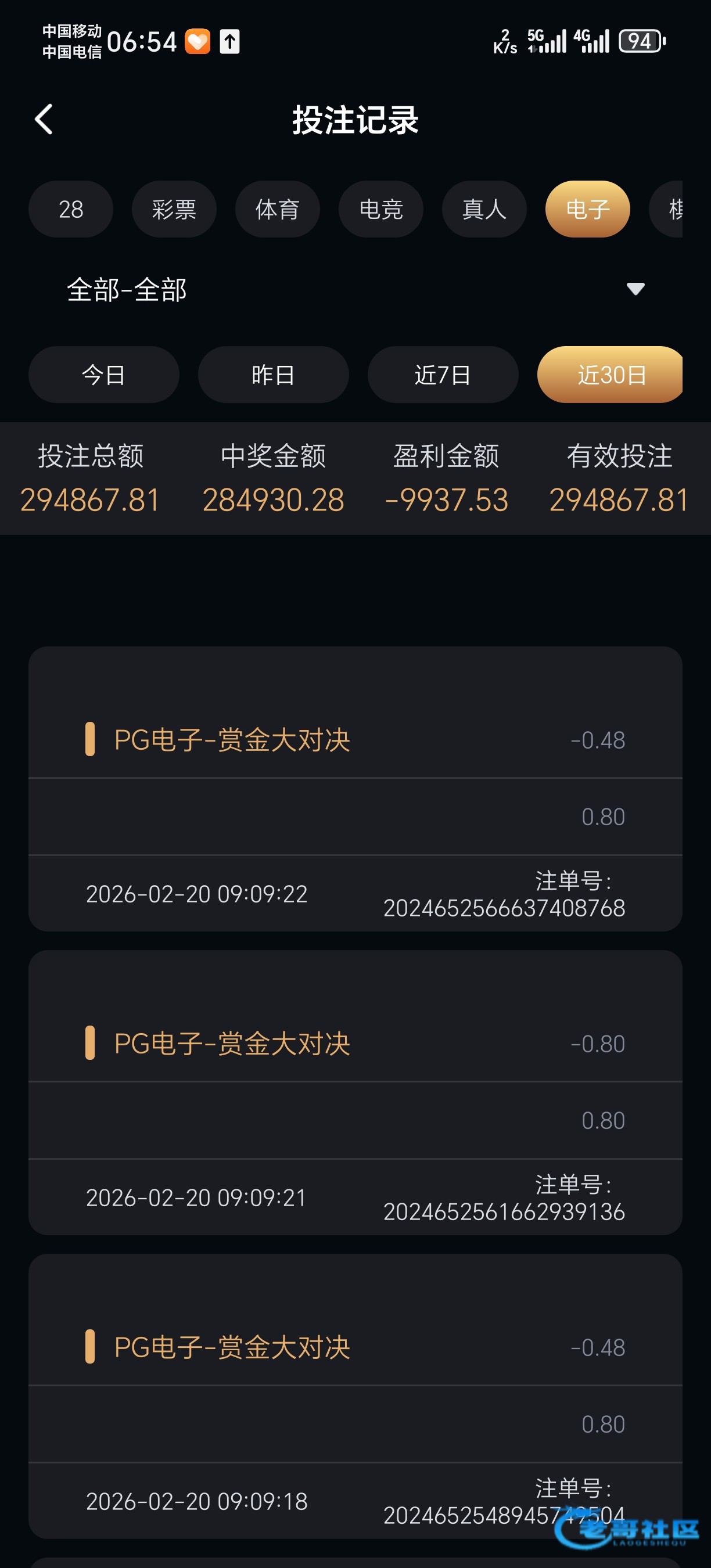Image resolution: width=711 pixels, height=1568 pixels.
Task: Show records for 近7日
Action: pyautogui.click(x=443, y=375)
